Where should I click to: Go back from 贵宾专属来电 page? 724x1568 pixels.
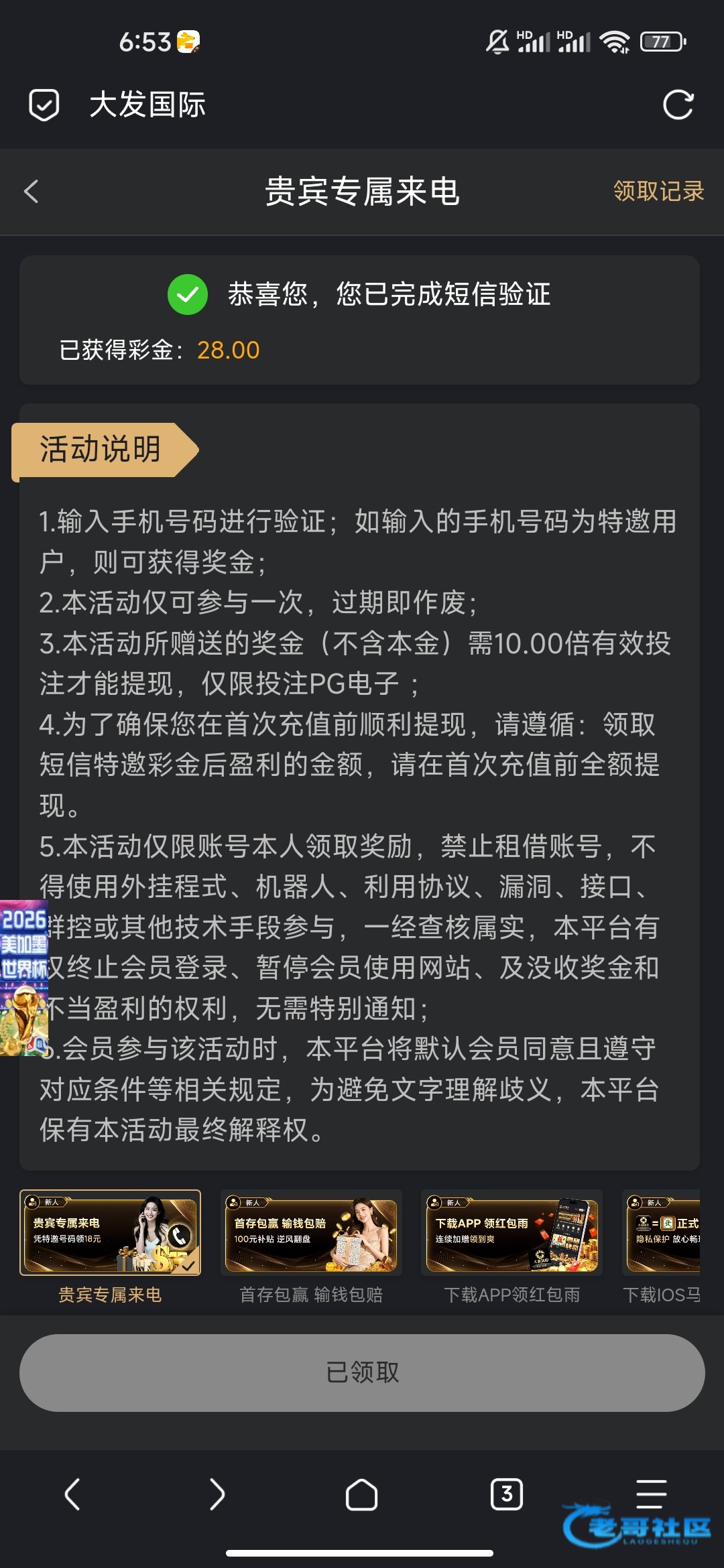tap(31, 192)
